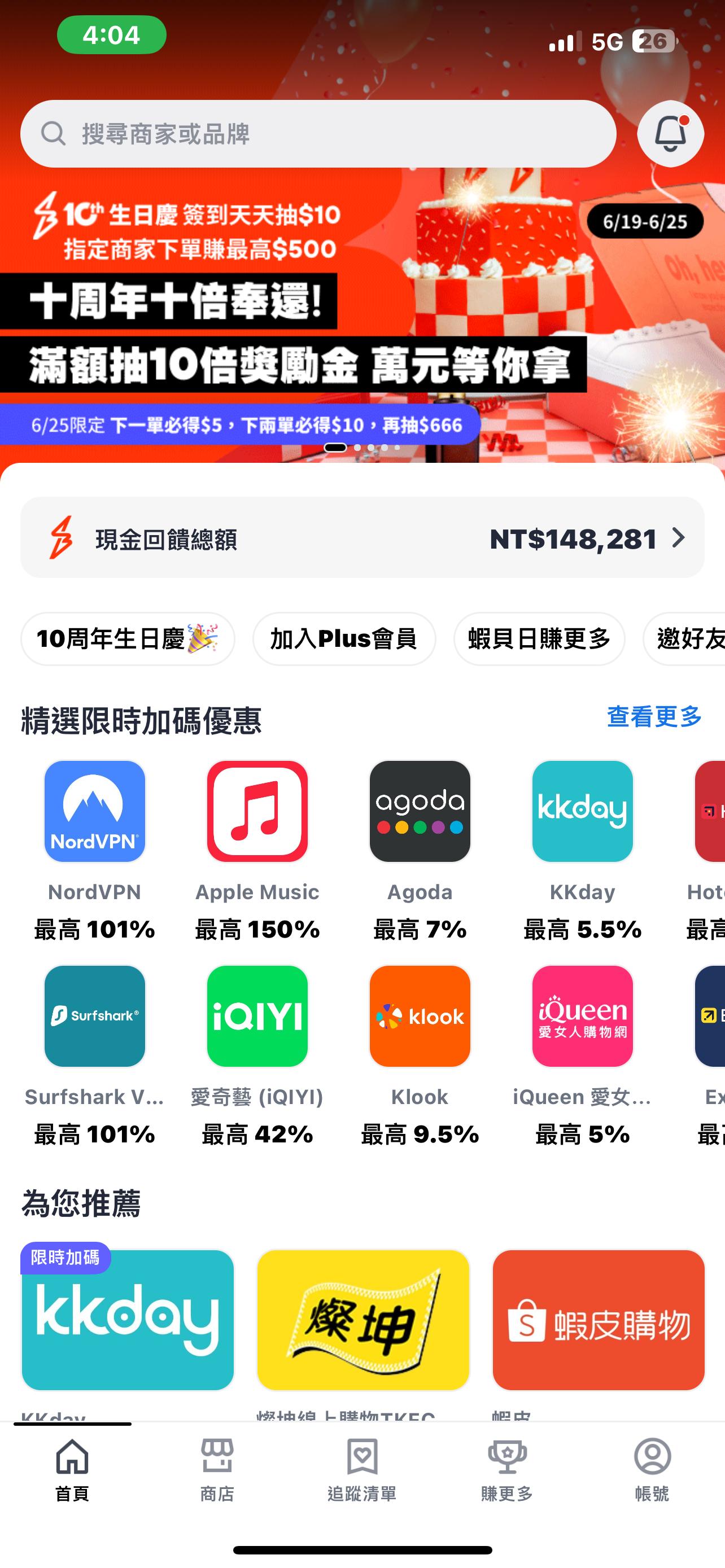Open the Surfshark VPN offer
The image size is (725, 1568).
[95, 1017]
